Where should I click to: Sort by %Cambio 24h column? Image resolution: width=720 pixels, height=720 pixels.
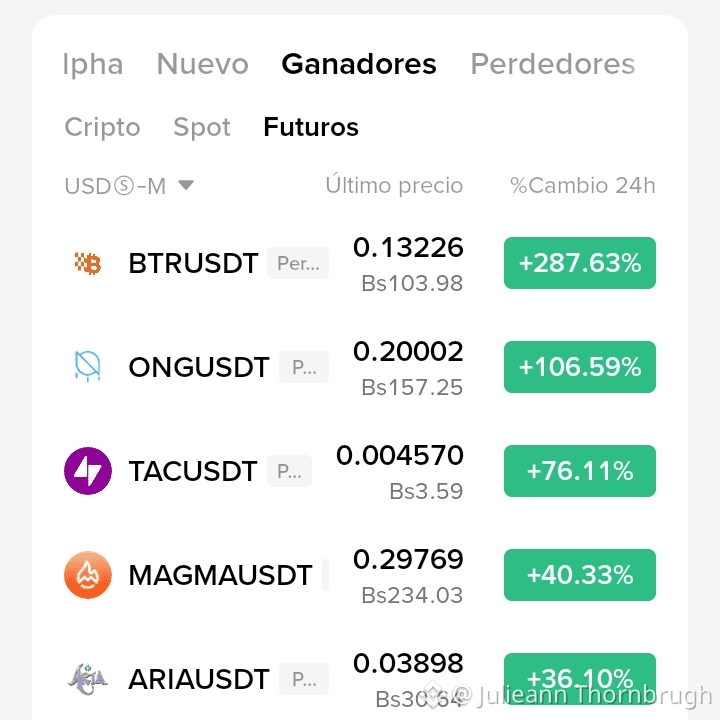point(583,186)
